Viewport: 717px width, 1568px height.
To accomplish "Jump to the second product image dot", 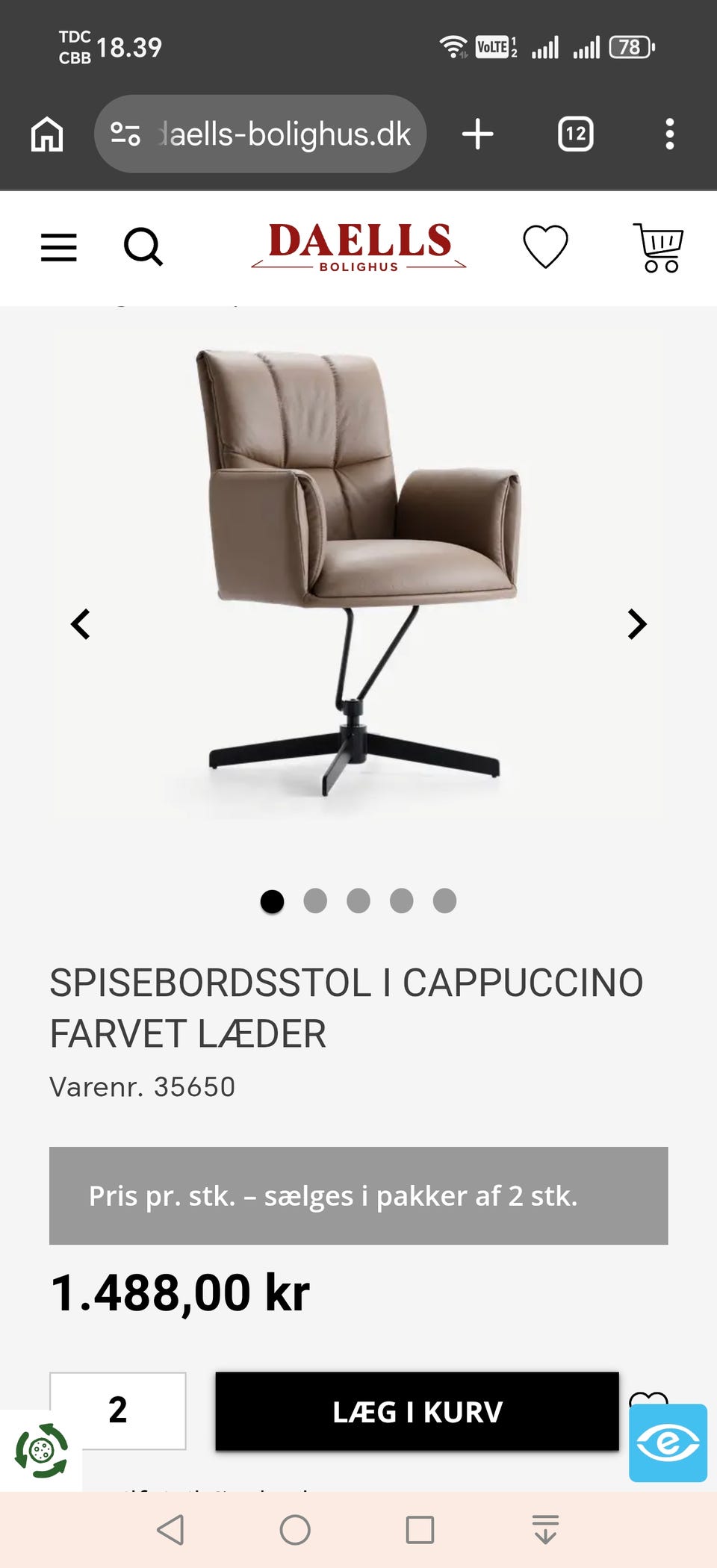I will [x=315, y=901].
